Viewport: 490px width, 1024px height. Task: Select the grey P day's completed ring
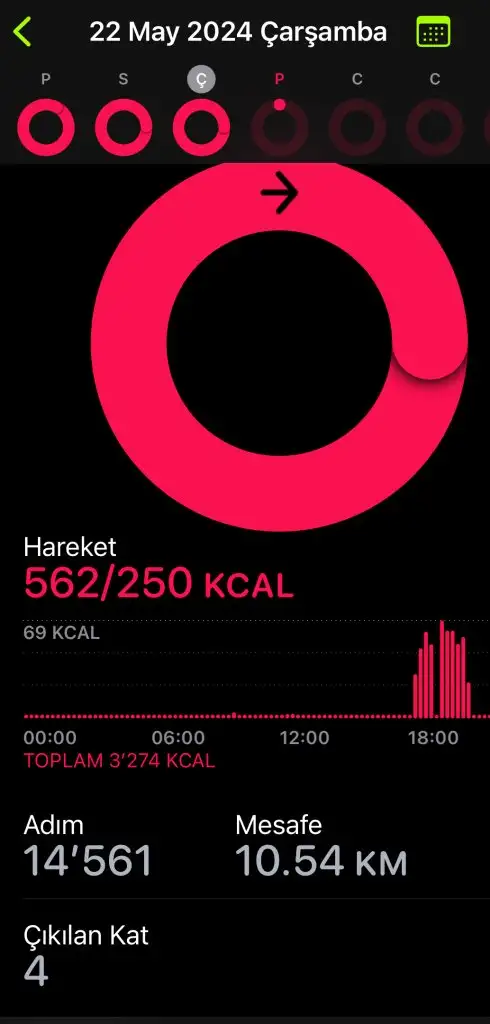[46, 127]
